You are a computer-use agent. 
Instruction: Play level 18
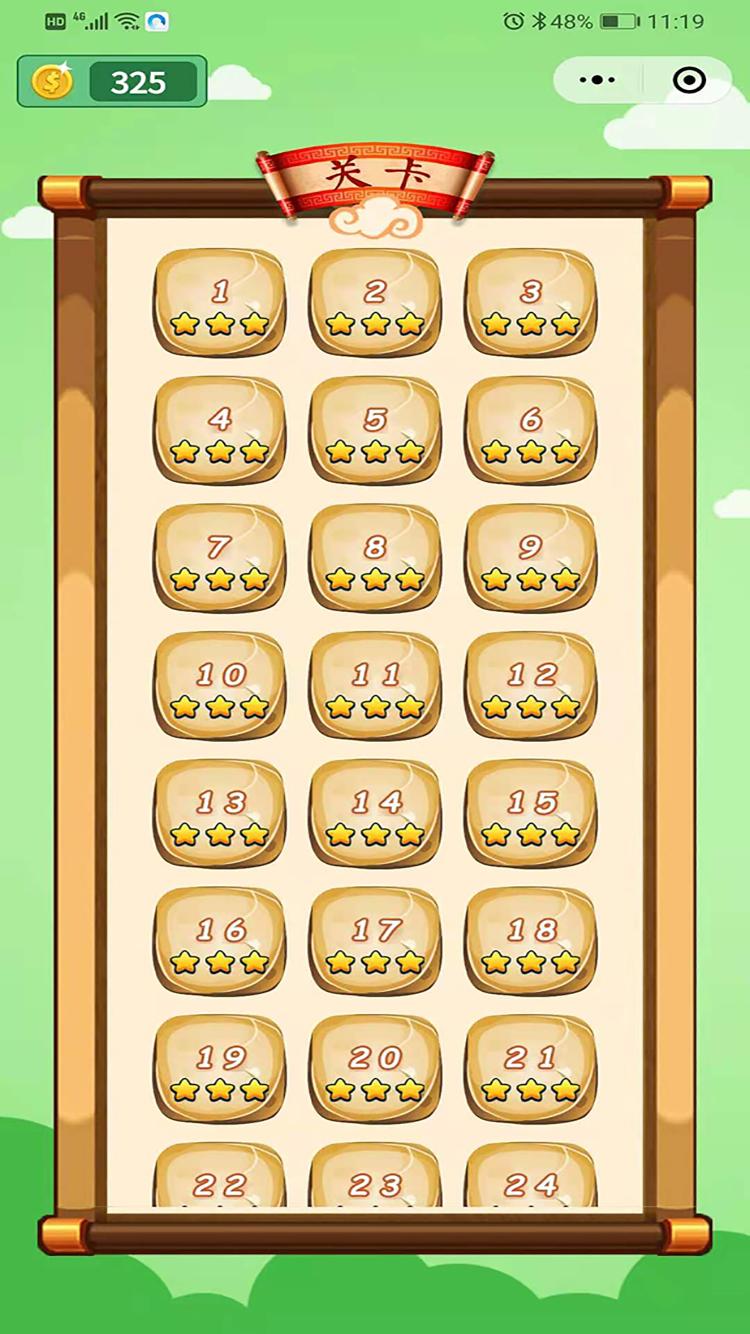(x=530, y=942)
